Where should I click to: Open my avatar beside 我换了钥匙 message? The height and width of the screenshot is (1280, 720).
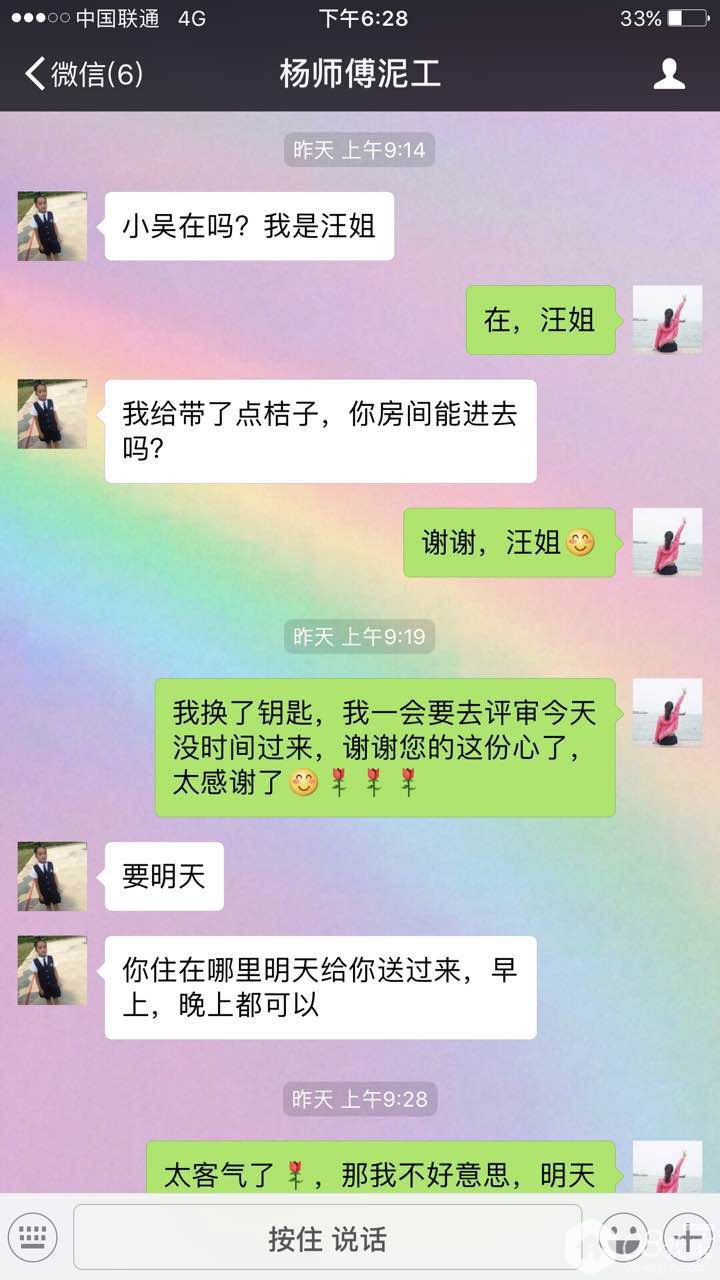(x=667, y=712)
